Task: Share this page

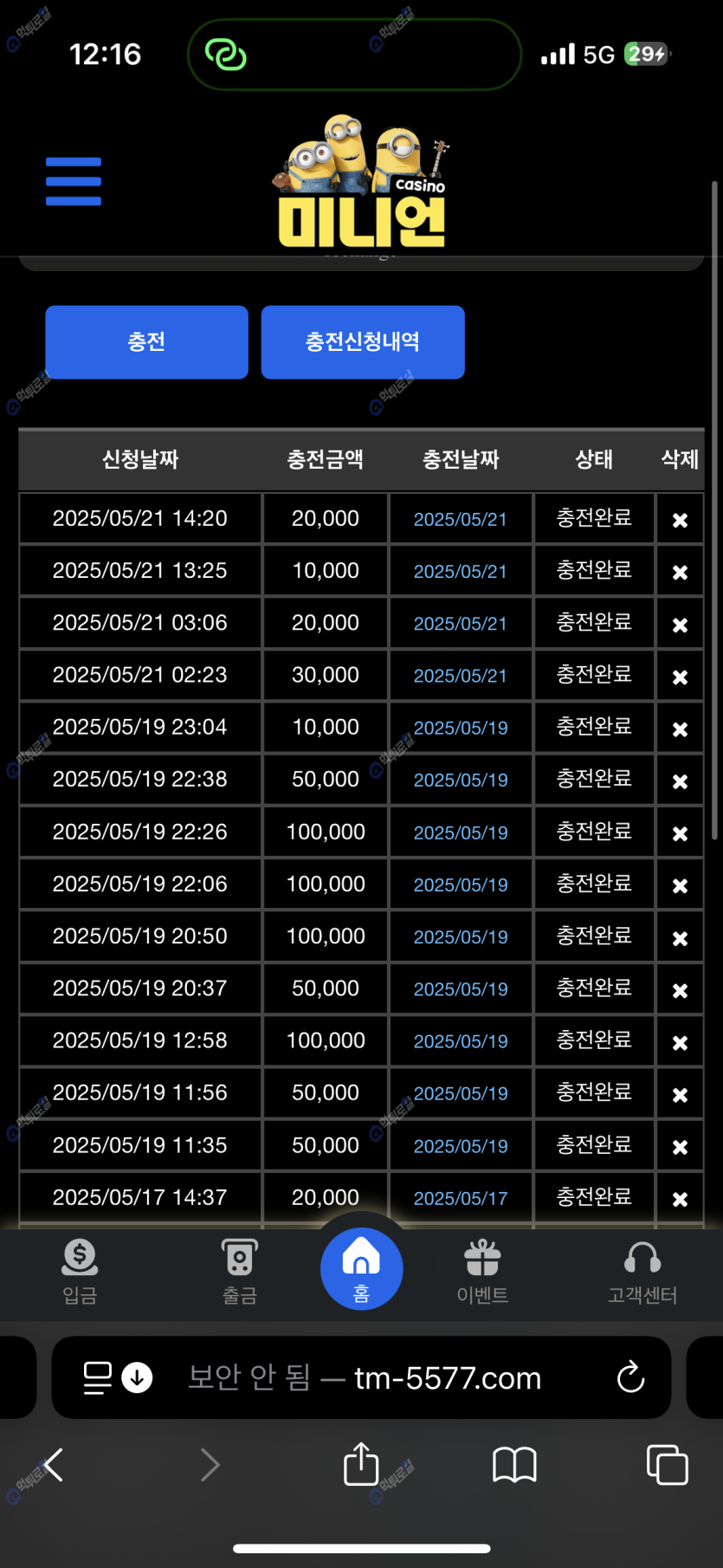Action: pyautogui.click(x=361, y=1464)
